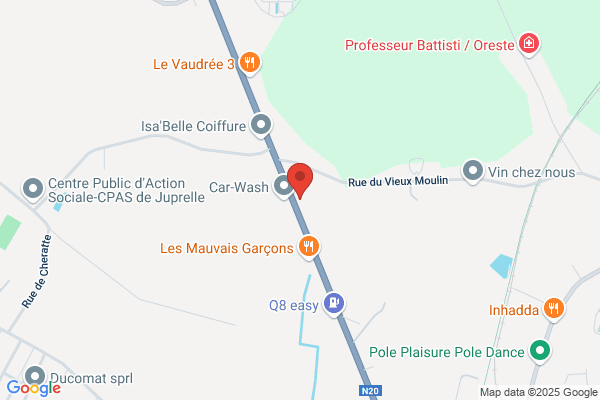
Task: Tap the Professeur Battisti / Oreste medical marker
Action: click(x=529, y=44)
